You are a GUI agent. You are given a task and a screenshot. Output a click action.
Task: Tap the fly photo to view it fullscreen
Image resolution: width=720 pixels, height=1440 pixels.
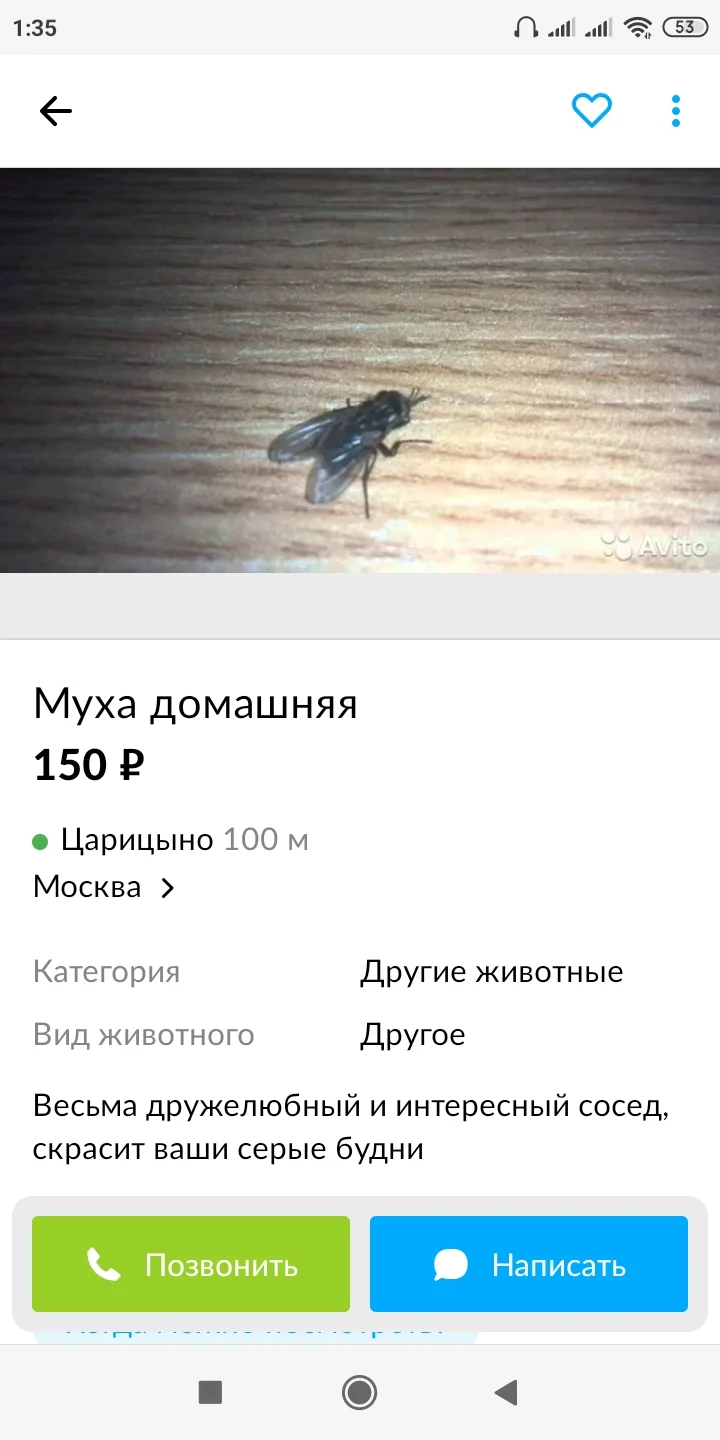point(360,370)
